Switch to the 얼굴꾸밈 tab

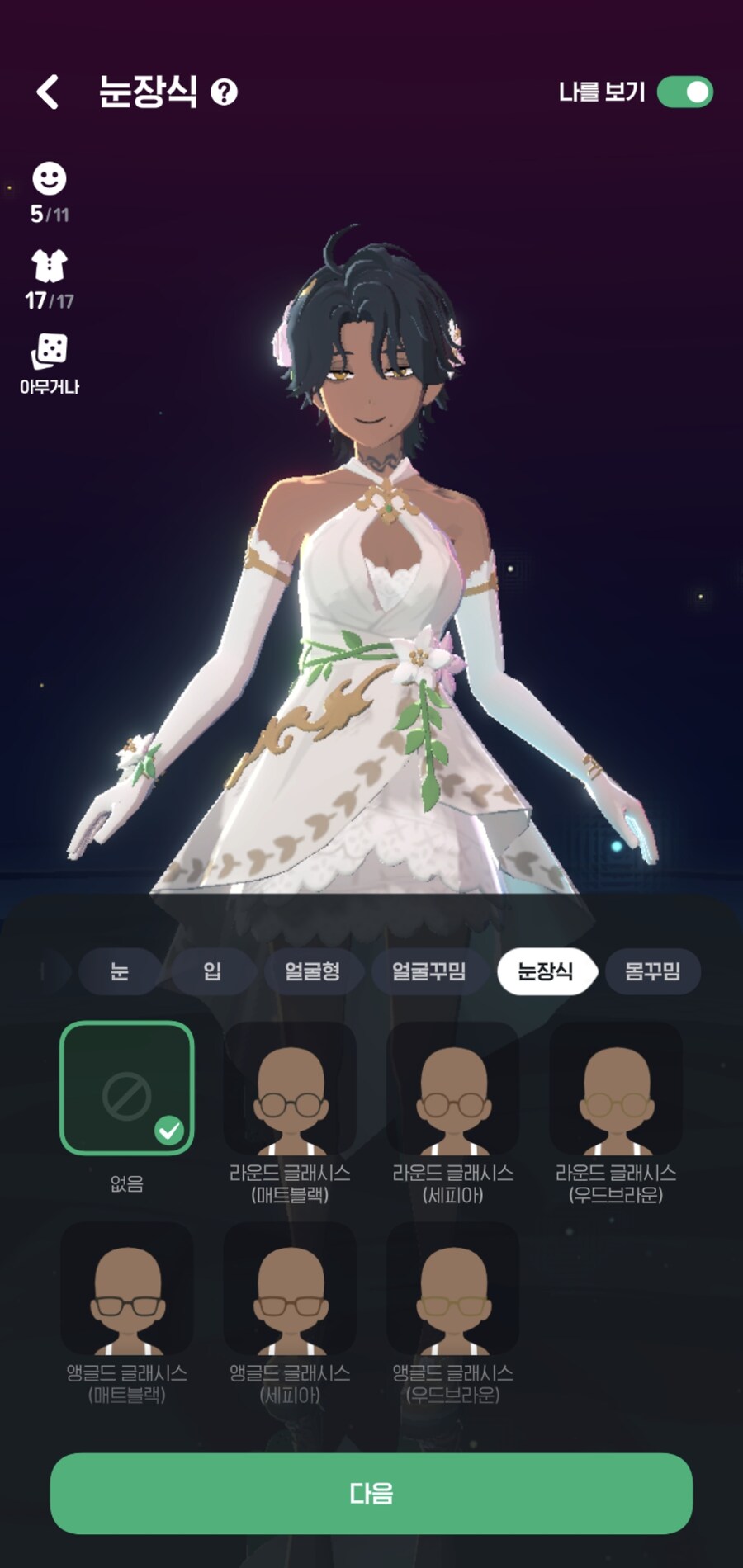pyautogui.click(x=428, y=971)
